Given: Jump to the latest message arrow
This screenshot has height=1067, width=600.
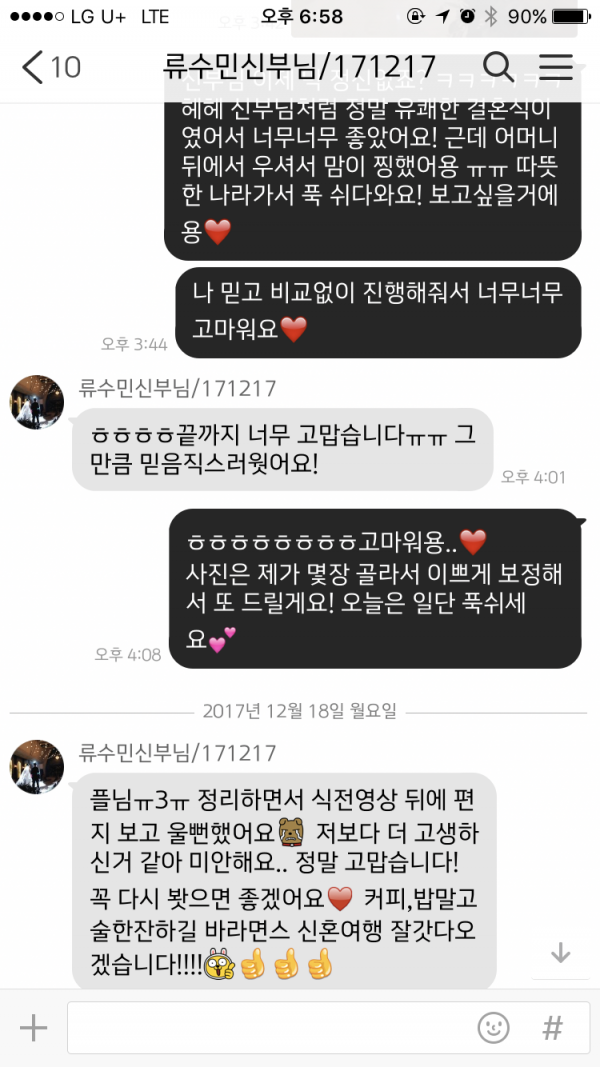Looking at the screenshot, I should [560, 953].
